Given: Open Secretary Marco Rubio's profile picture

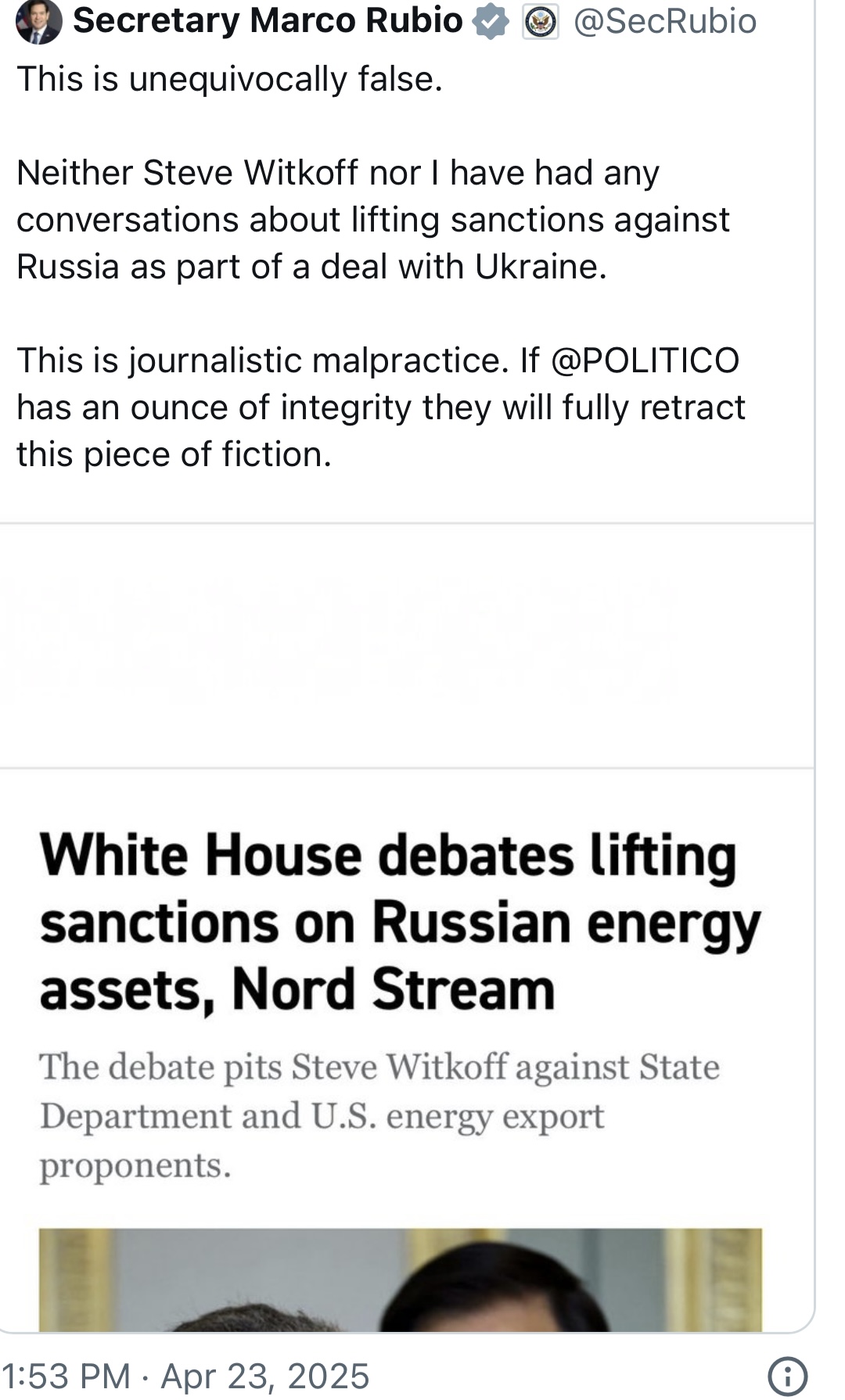Looking at the screenshot, I should point(38,23).
